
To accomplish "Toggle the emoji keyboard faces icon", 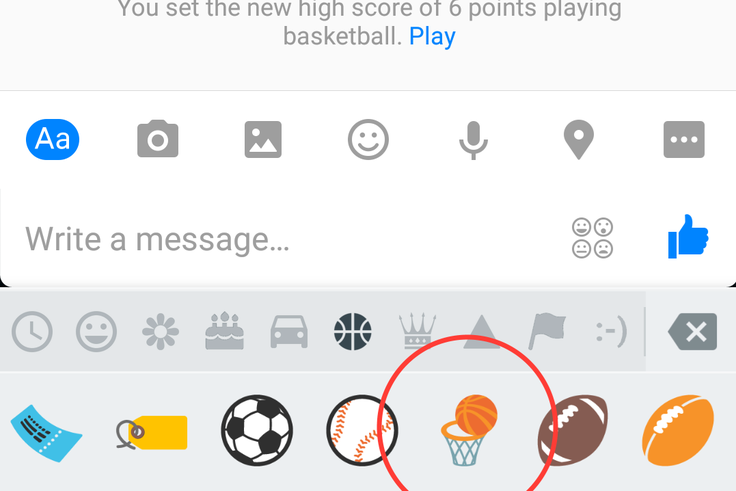I will click(592, 239).
